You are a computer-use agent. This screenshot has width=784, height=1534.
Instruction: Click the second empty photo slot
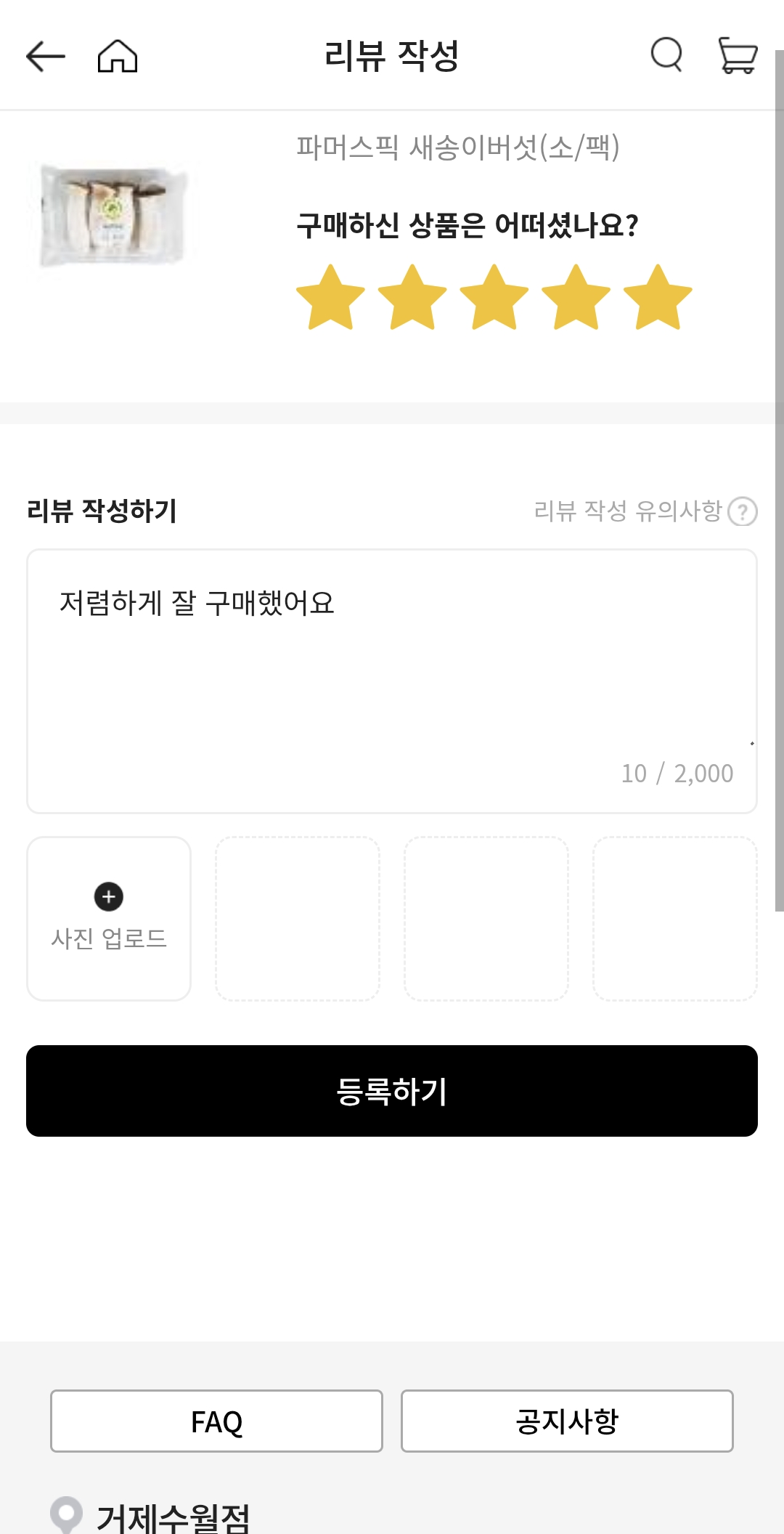point(298,918)
